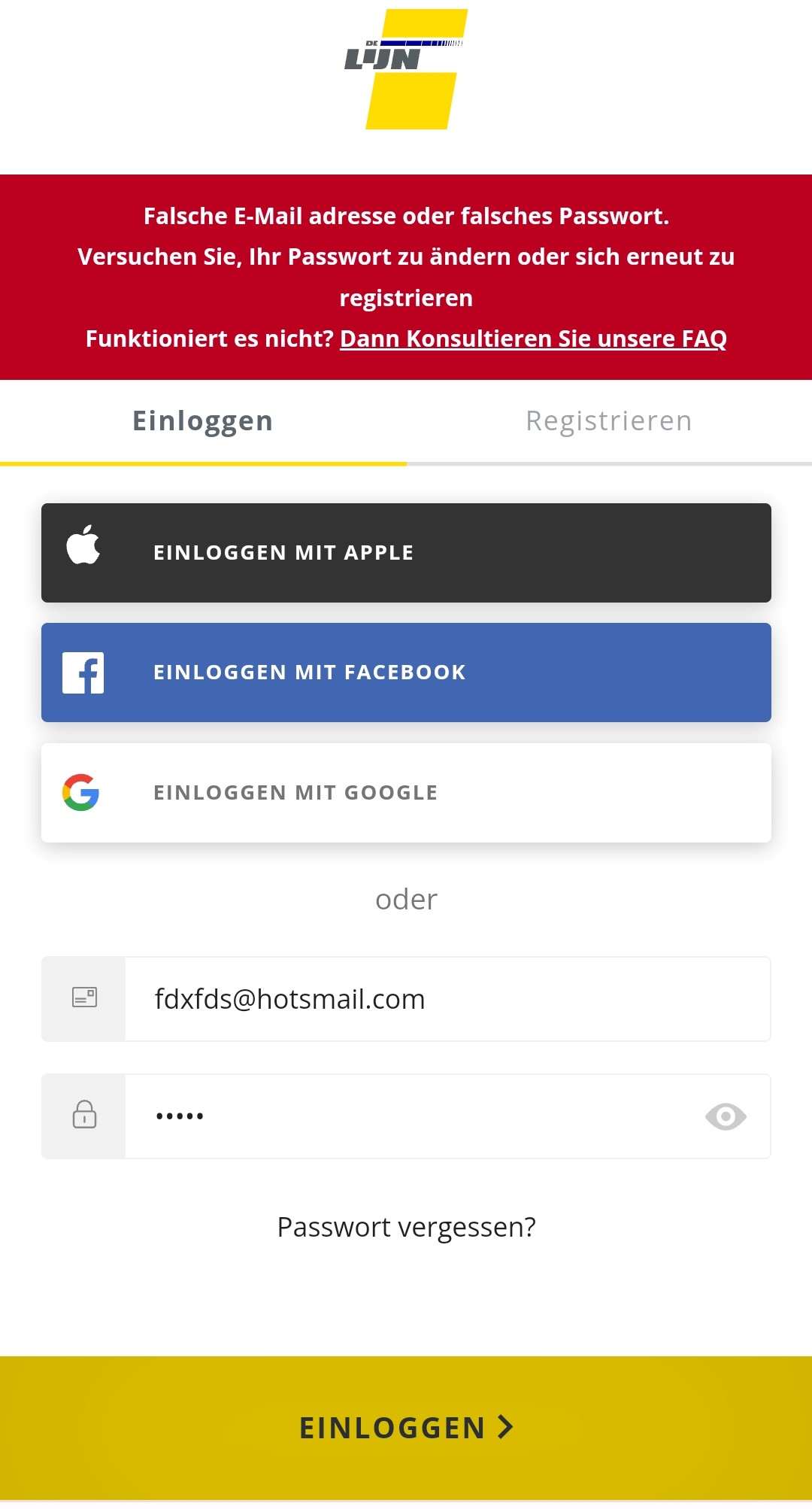Choose "Einloggen mit Apple"
Viewport: 812px width, 1509px height.
click(406, 551)
